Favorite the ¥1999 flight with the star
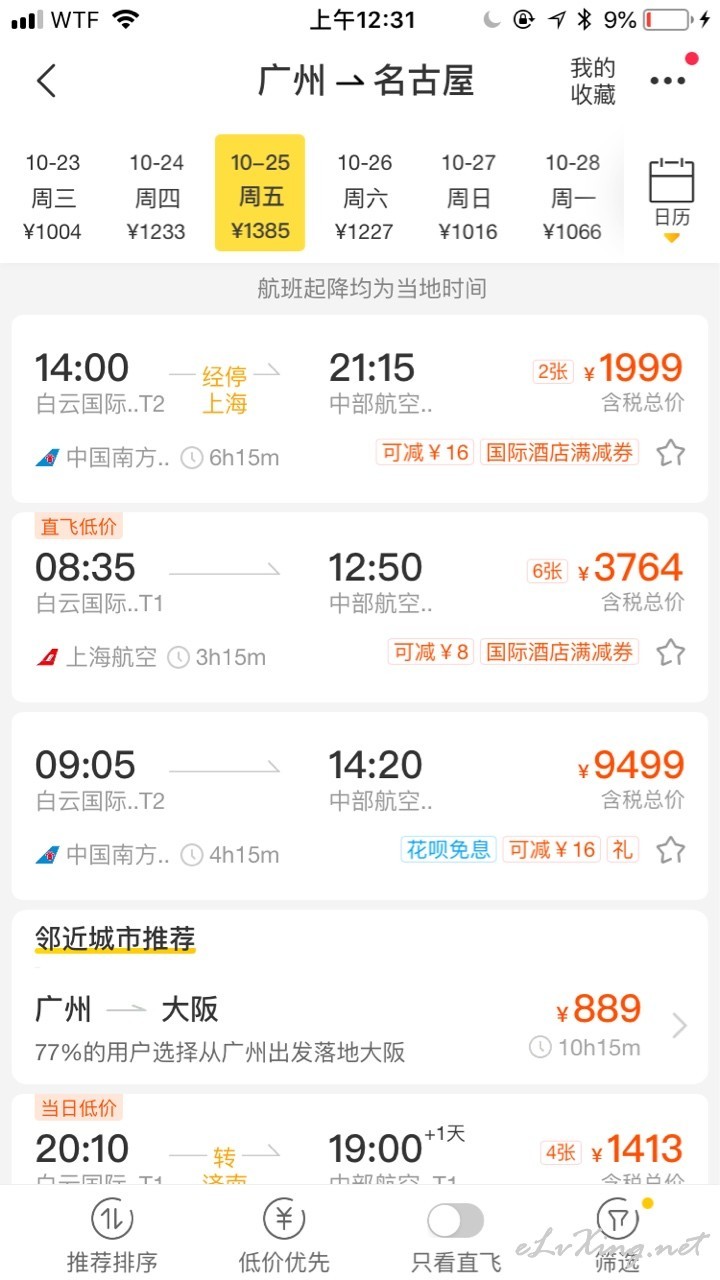The height and width of the screenshot is (1280, 720). pyautogui.click(x=671, y=453)
